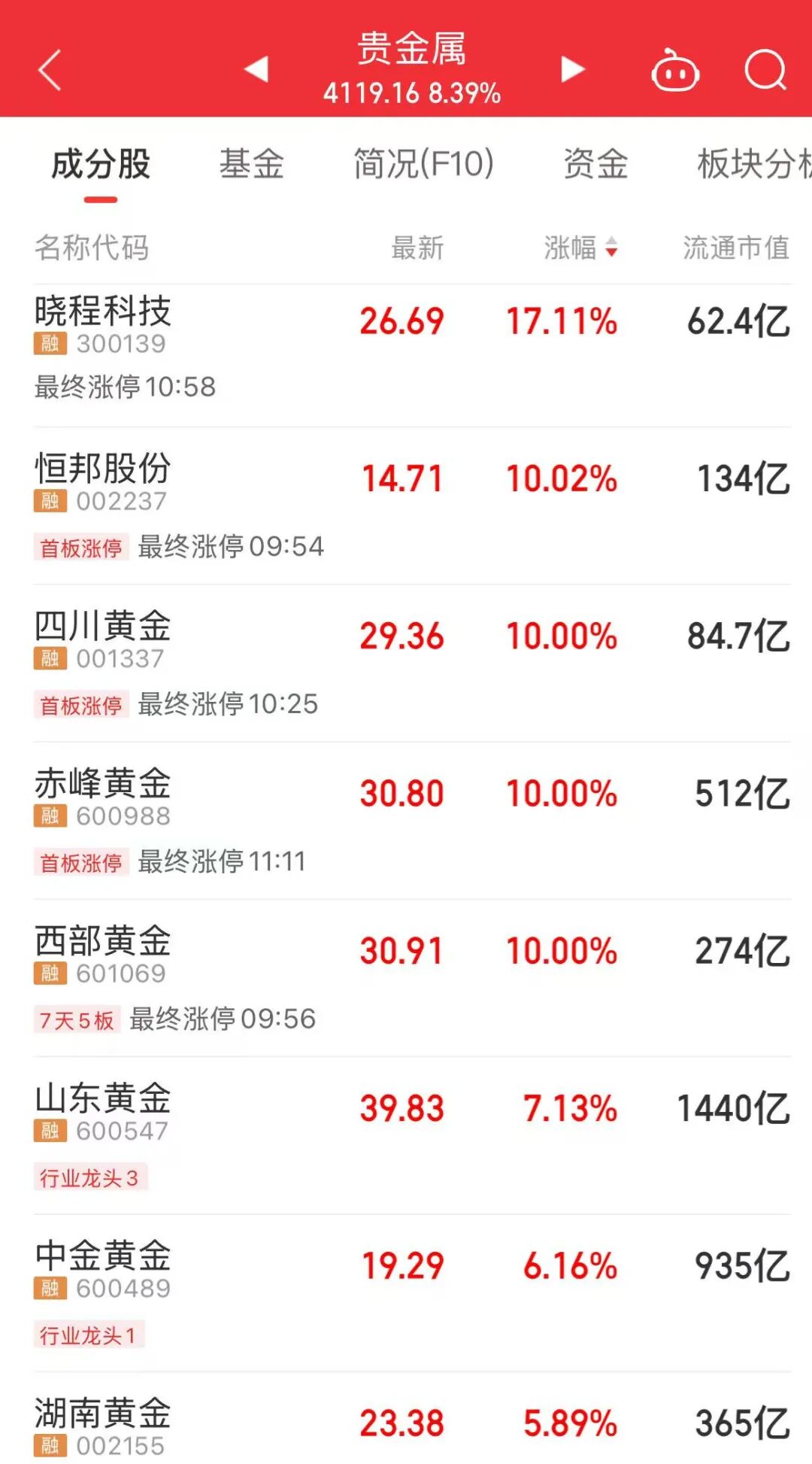Open the 简况(F10) tab
Screen dimensions: 812x1464
423,164
